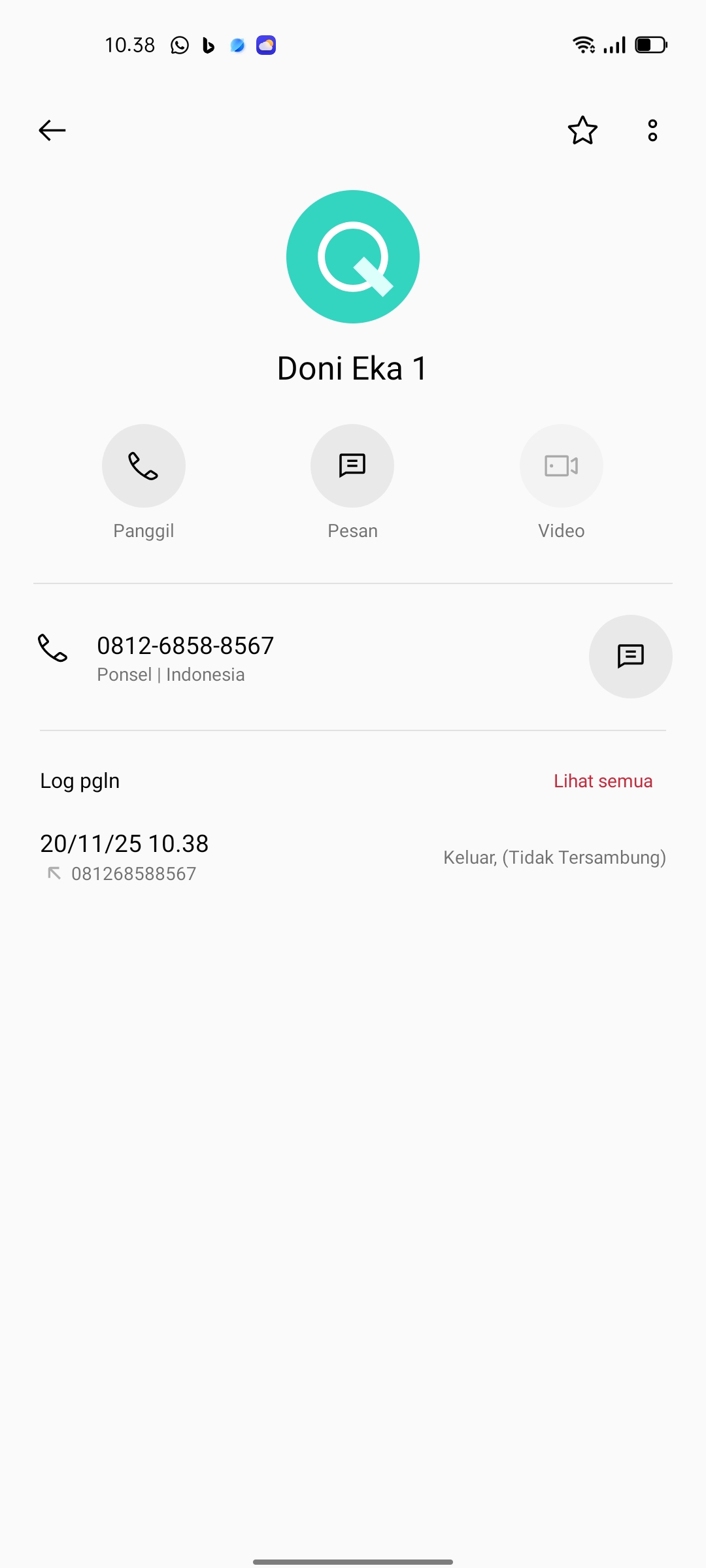This screenshot has height=1568, width=706.
Task: Tap the WhatsApp icon in the status bar
Action: (178, 44)
